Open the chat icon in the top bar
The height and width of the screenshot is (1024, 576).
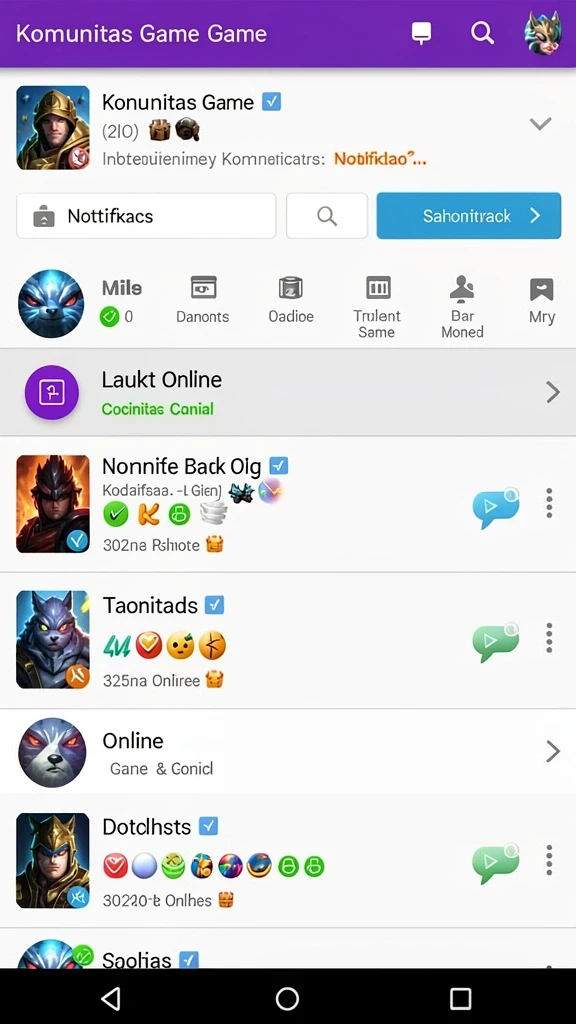click(421, 33)
